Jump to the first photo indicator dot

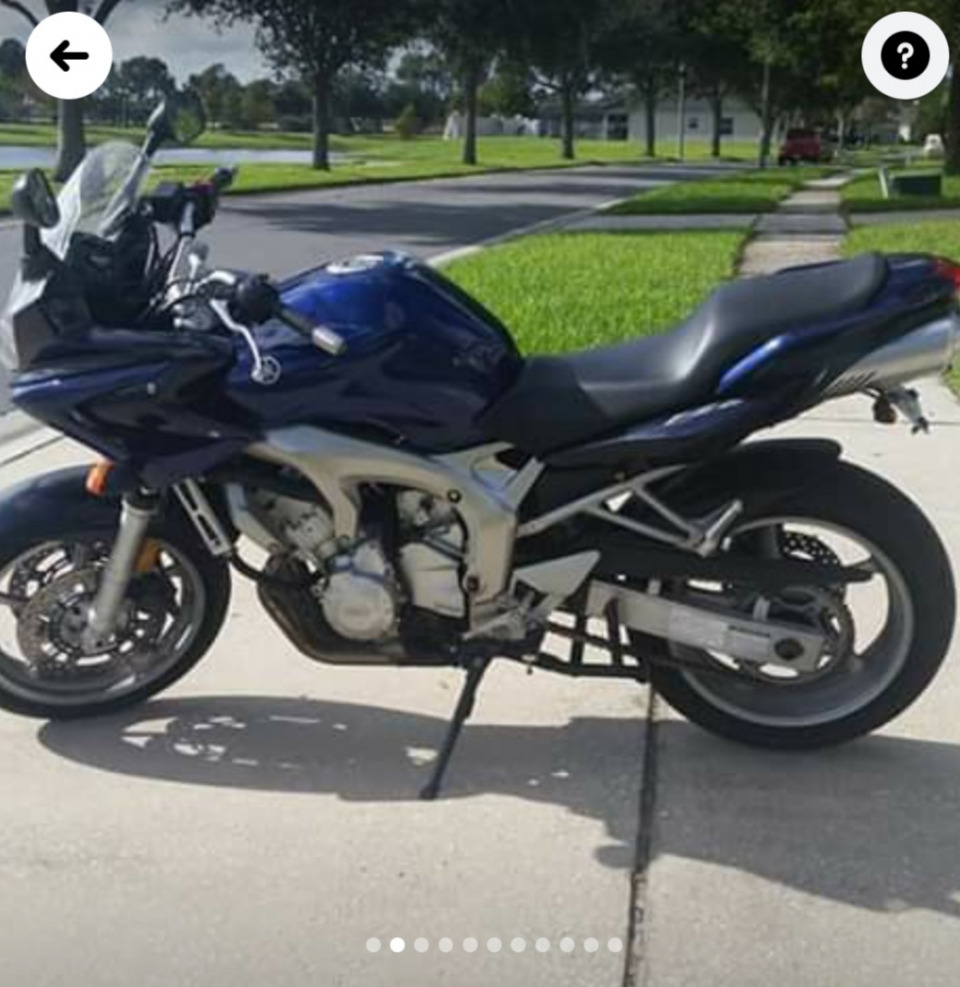(373, 944)
